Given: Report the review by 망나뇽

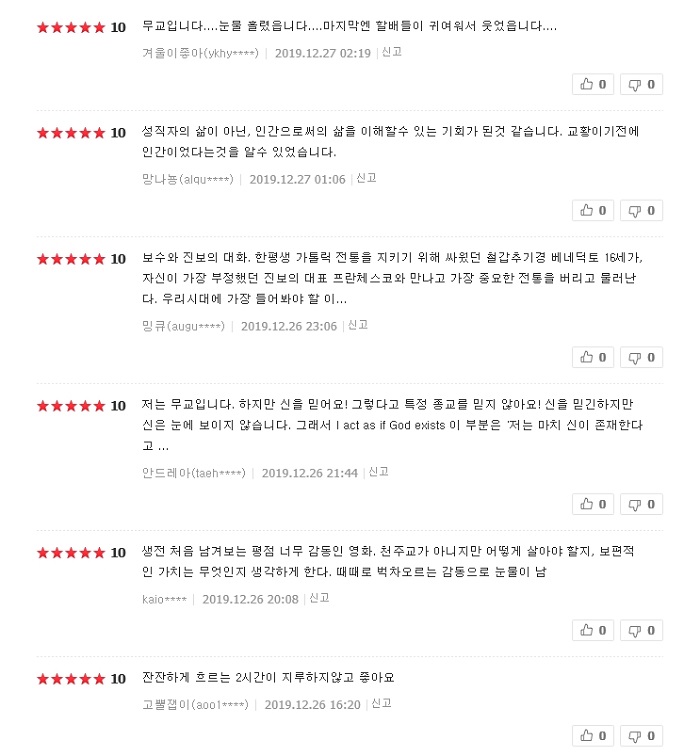Looking at the screenshot, I should click(366, 178).
